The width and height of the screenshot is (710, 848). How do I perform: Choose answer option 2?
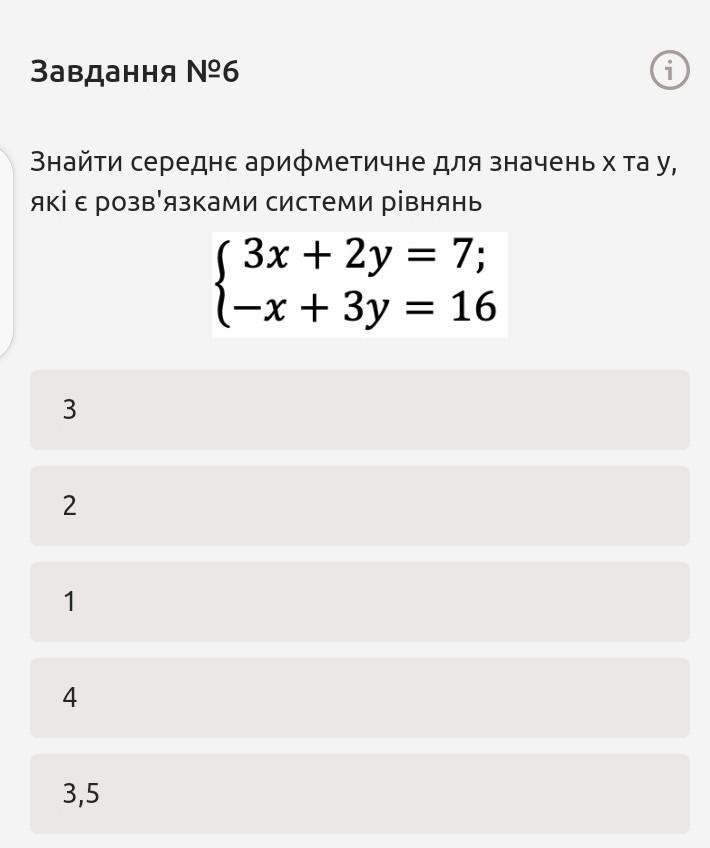coord(360,506)
